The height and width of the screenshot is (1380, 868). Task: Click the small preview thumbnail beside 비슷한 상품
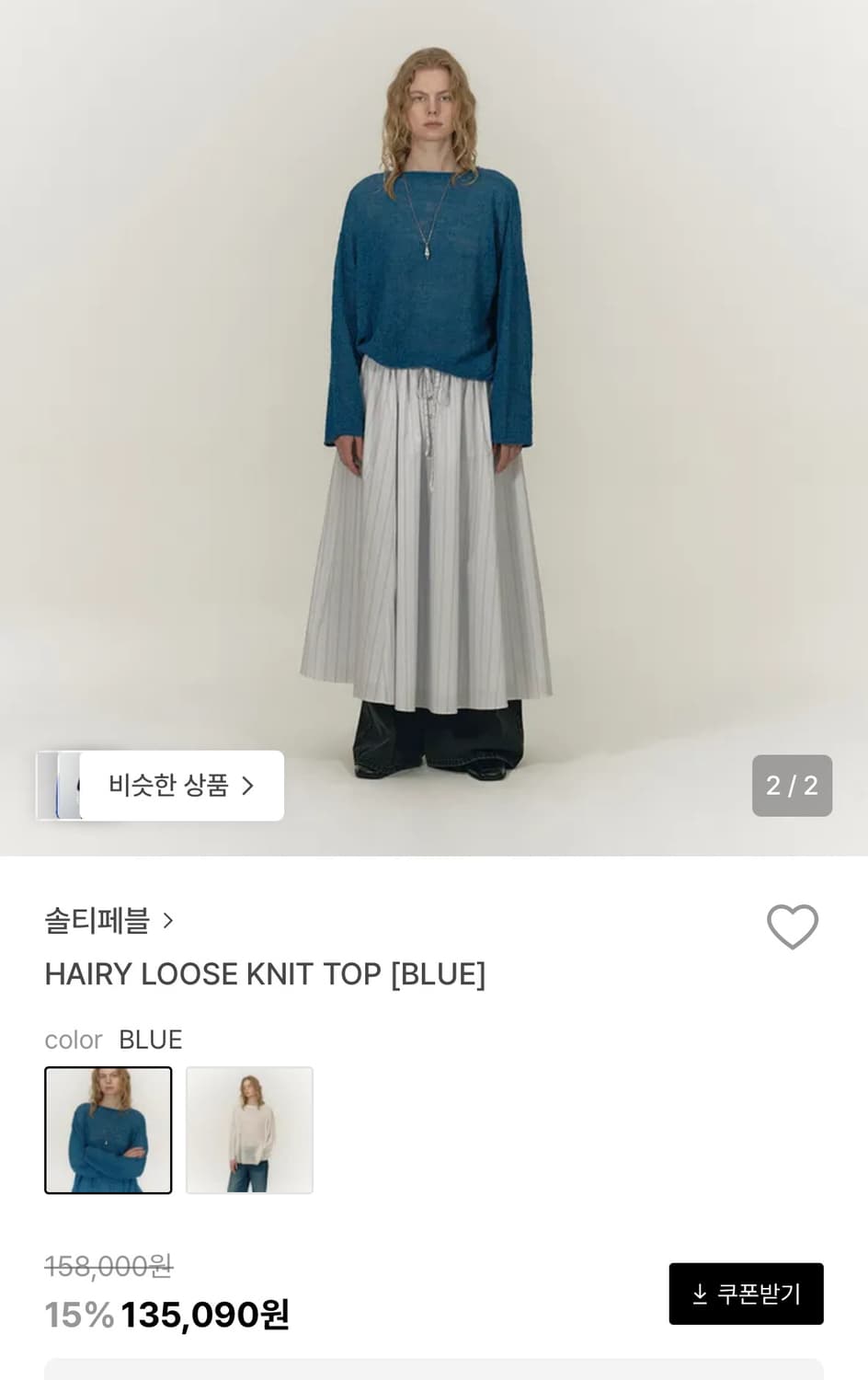pyautogui.click(x=55, y=786)
